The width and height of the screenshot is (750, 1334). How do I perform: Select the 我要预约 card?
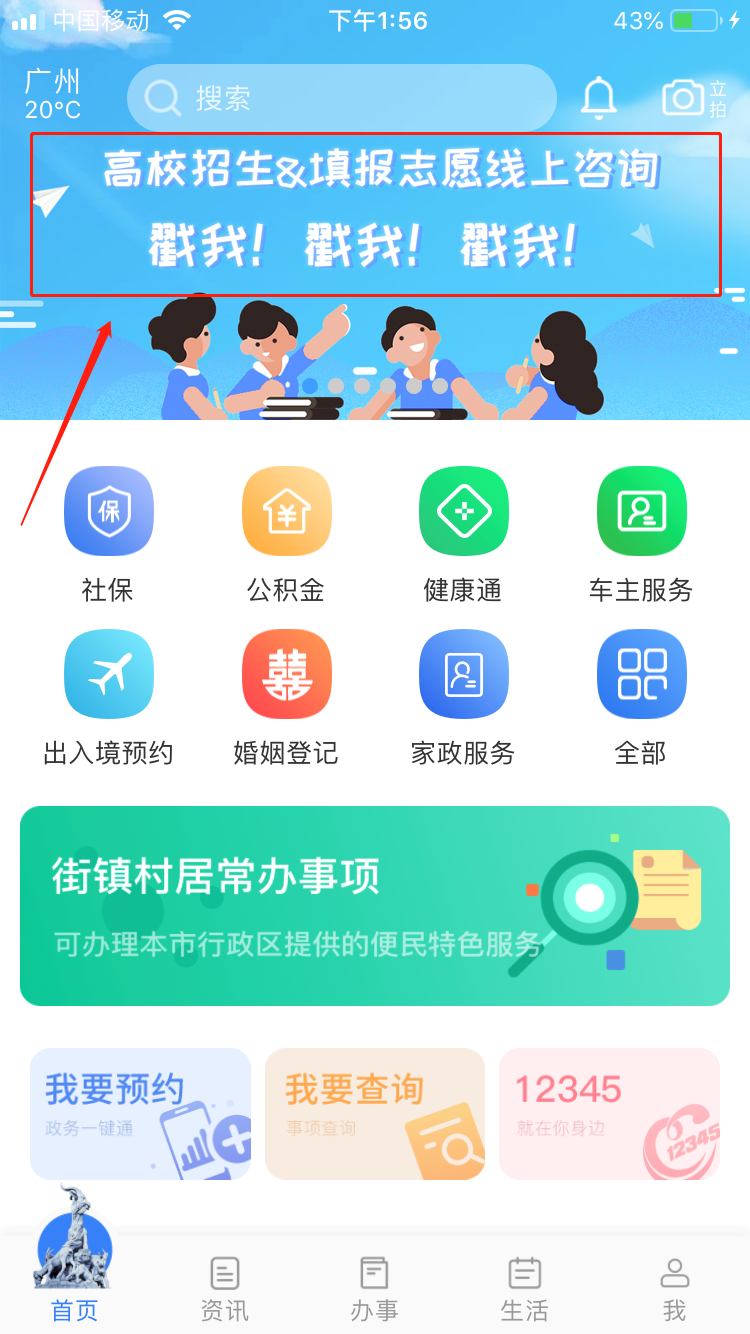(x=140, y=1114)
